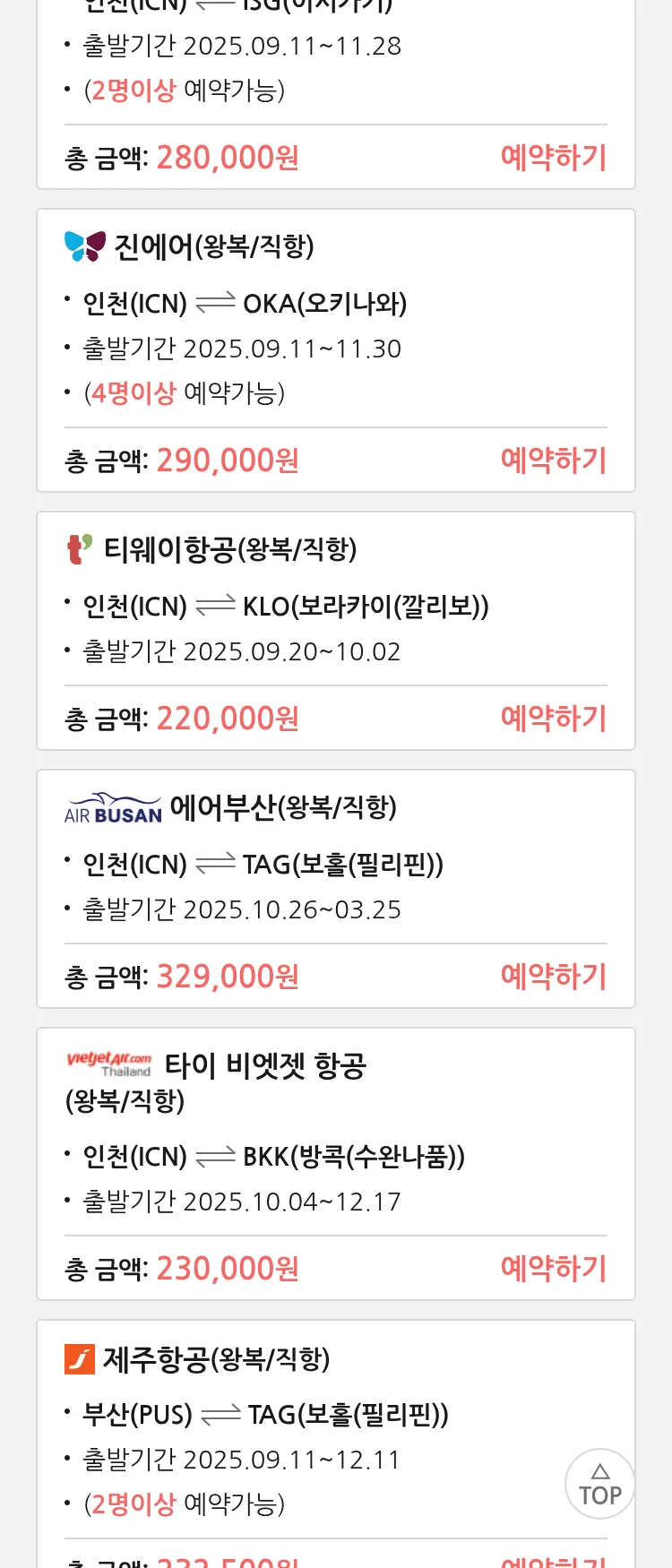Book the T'way Boracay flight
This screenshot has height=1568, width=672.
pos(553,719)
